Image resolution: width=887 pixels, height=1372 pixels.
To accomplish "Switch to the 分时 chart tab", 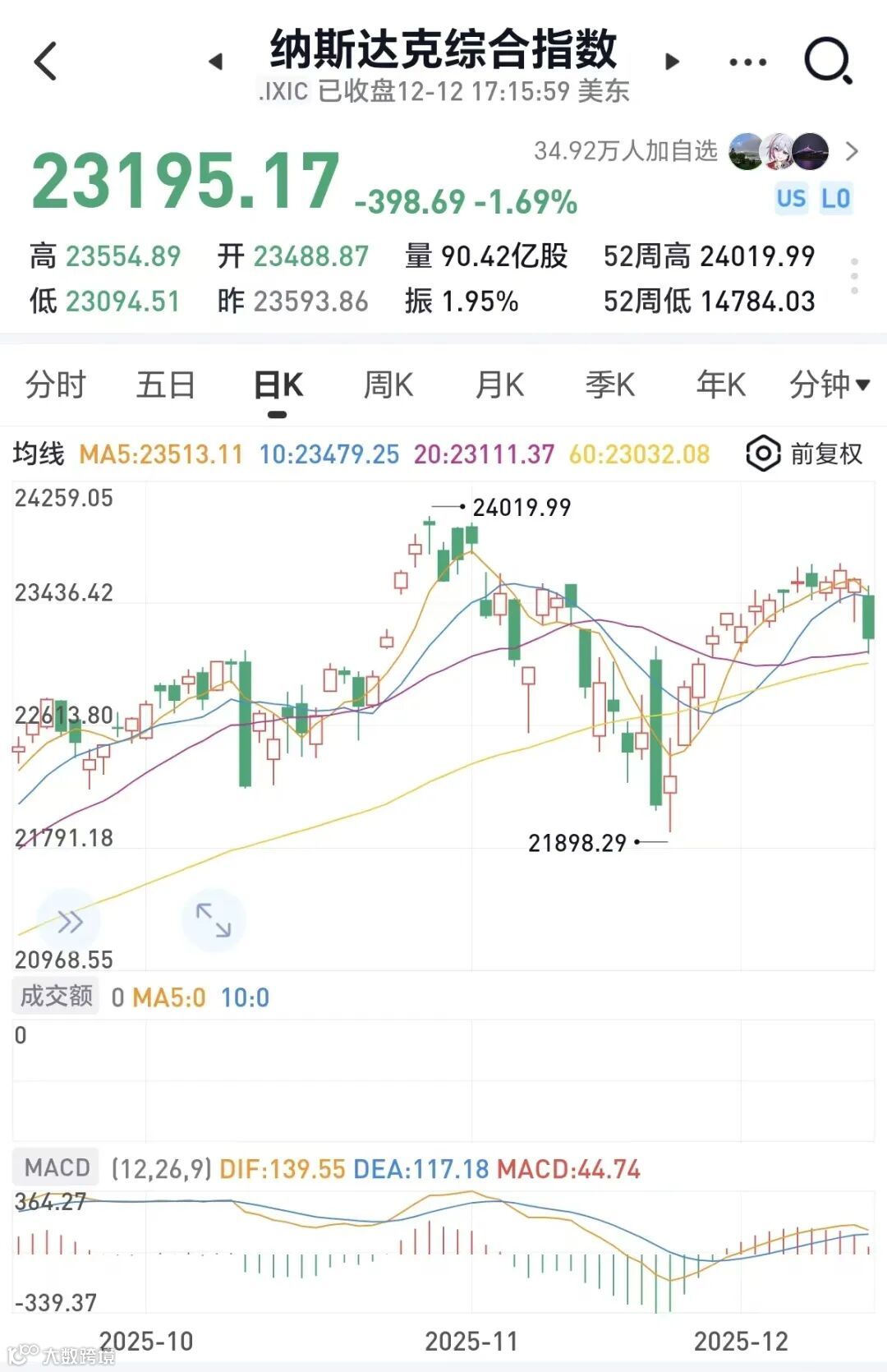I will point(55,384).
